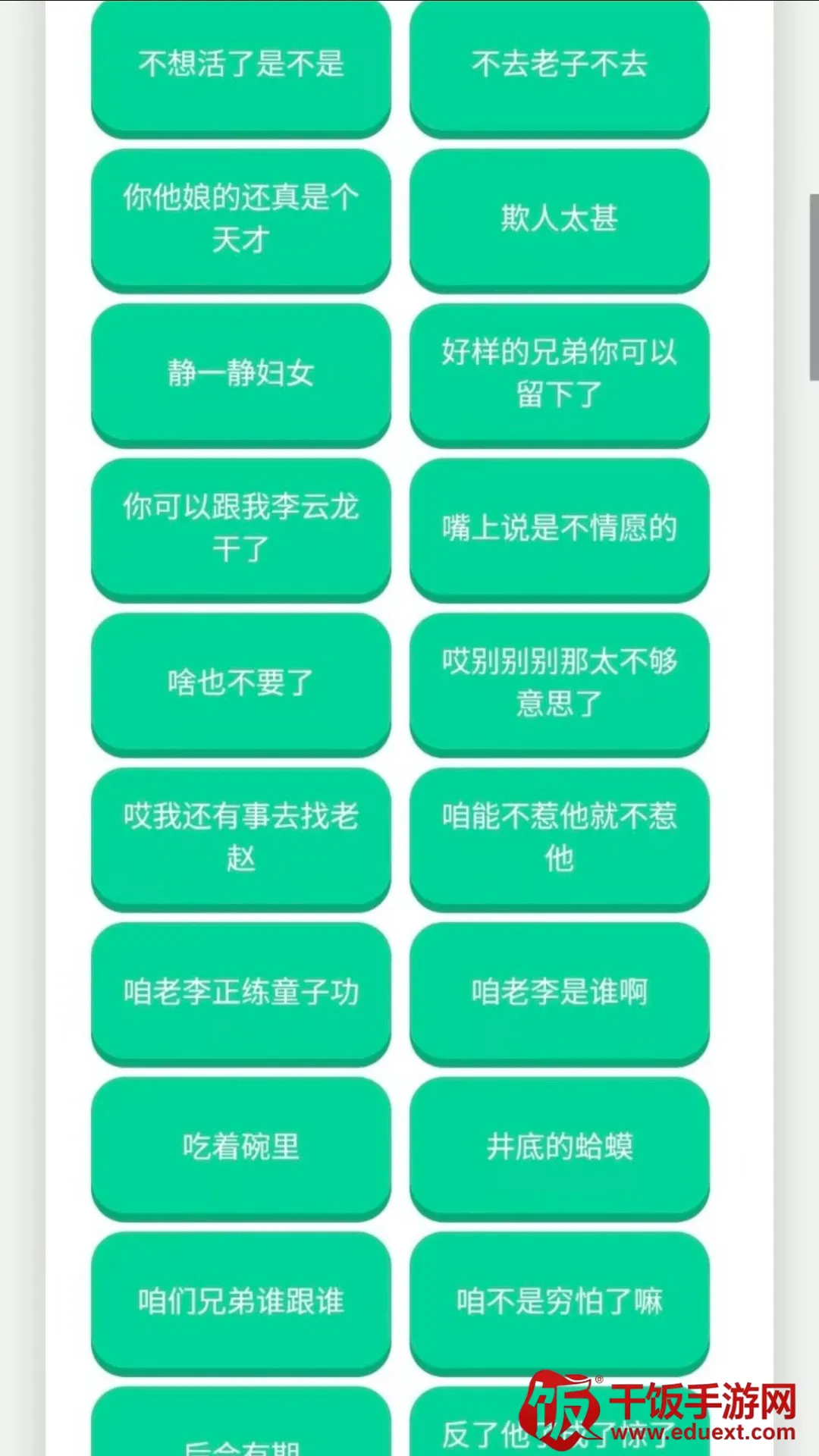Select the 啥也不要了 button
The width and height of the screenshot is (819, 1456).
pyautogui.click(x=241, y=682)
